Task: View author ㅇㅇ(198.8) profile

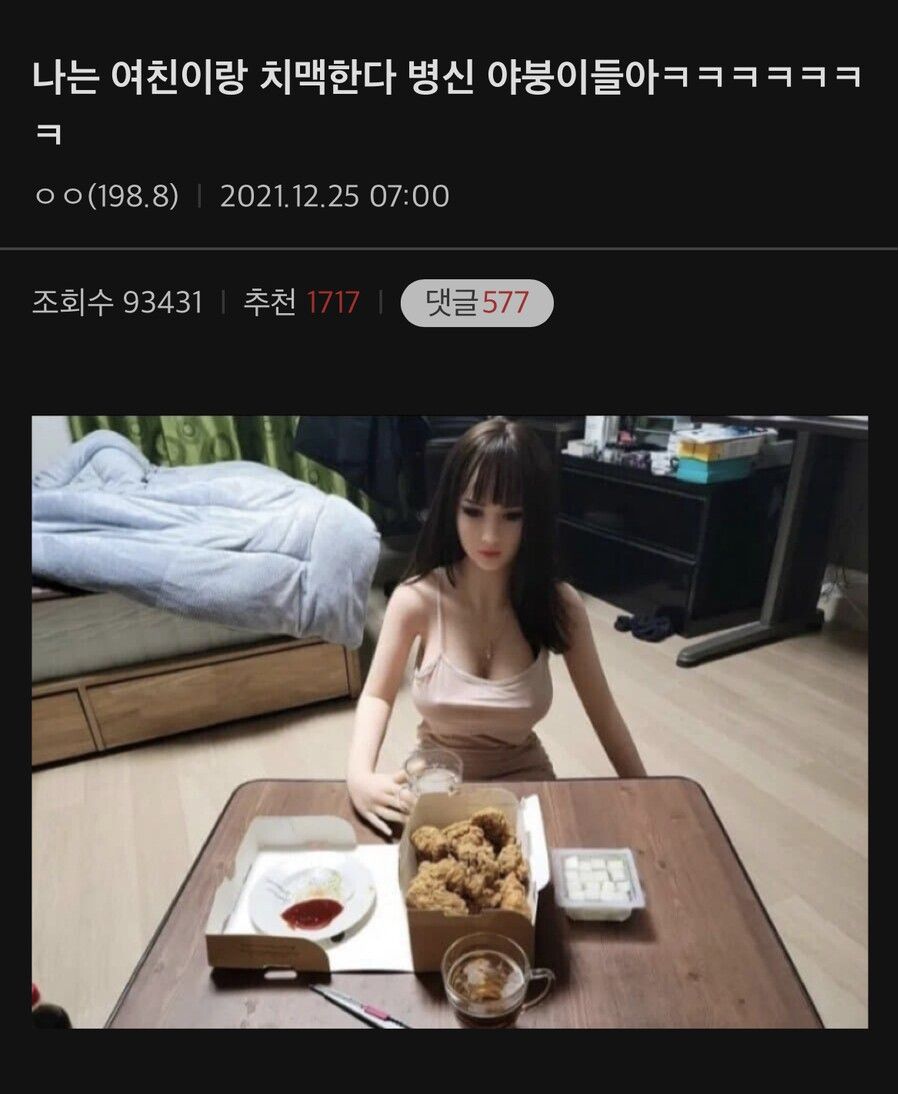Action: [106, 196]
